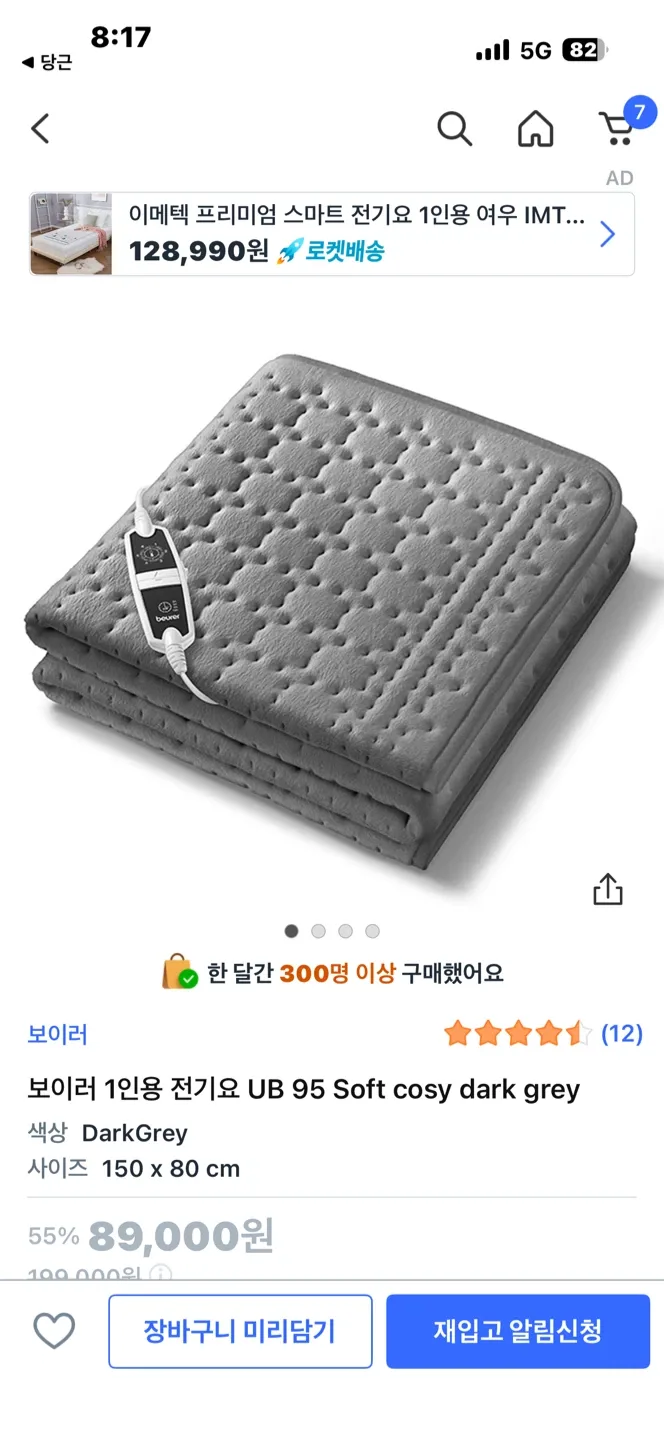Request restock alert with 재입고 알림신청
This screenshot has width=664, height=1440.
(518, 1331)
